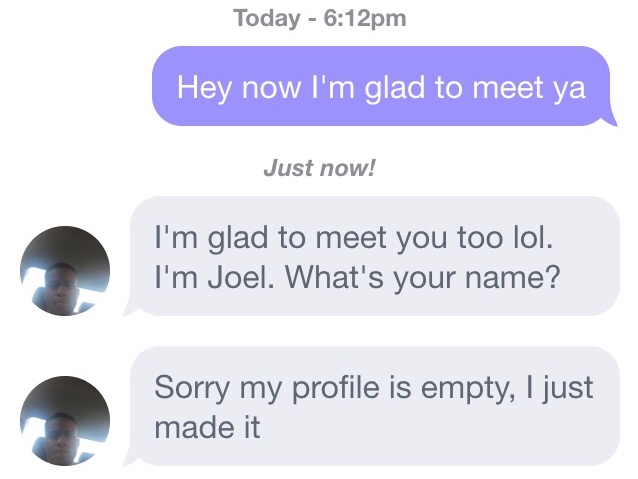Open Joel's avatar beside the "glad to meet" message
This screenshot has width=638, height=479.
(x=65, y=271)
